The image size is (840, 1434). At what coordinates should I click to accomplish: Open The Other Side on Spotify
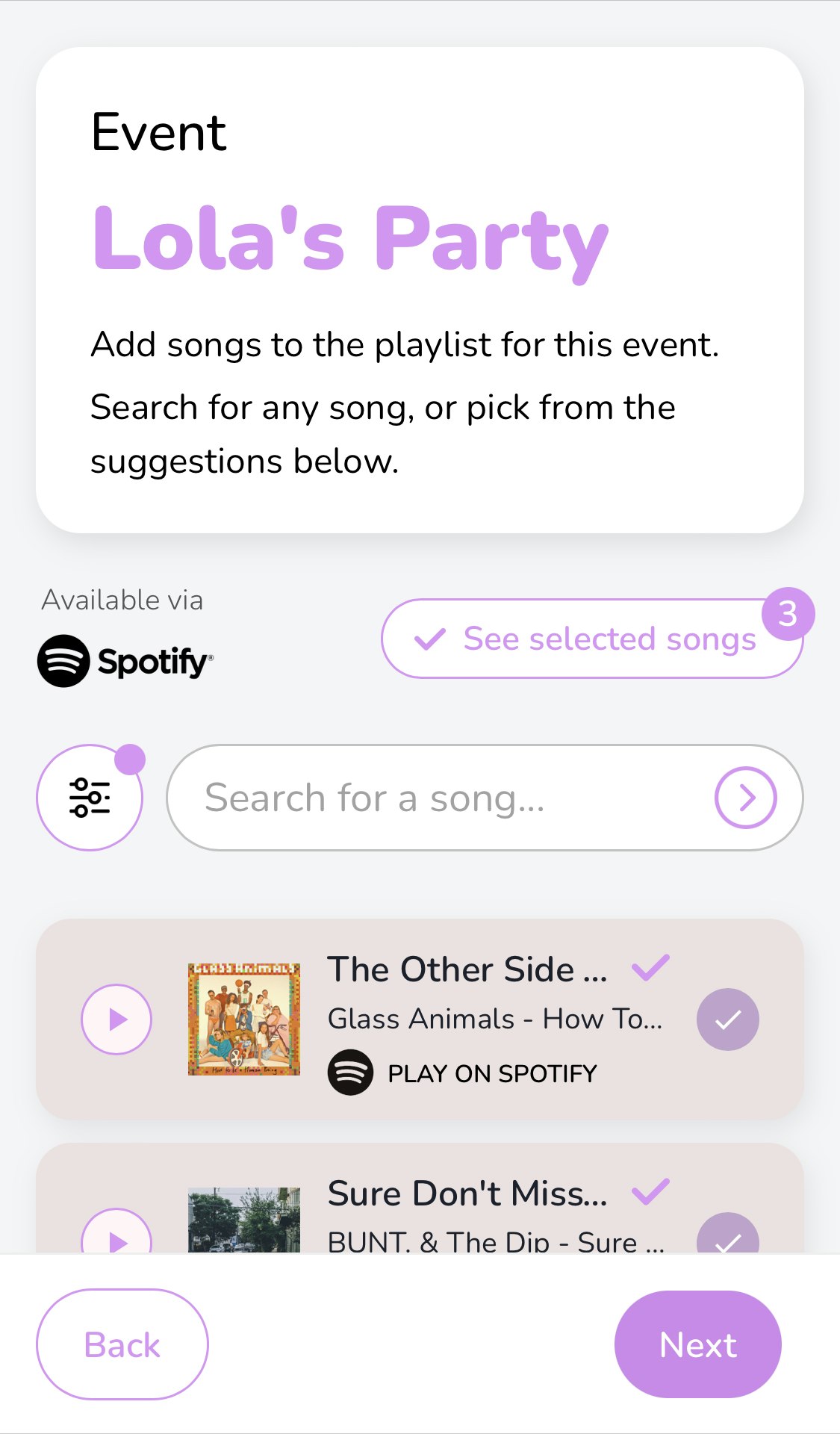pyautogui.click(x=463, y=1073)
